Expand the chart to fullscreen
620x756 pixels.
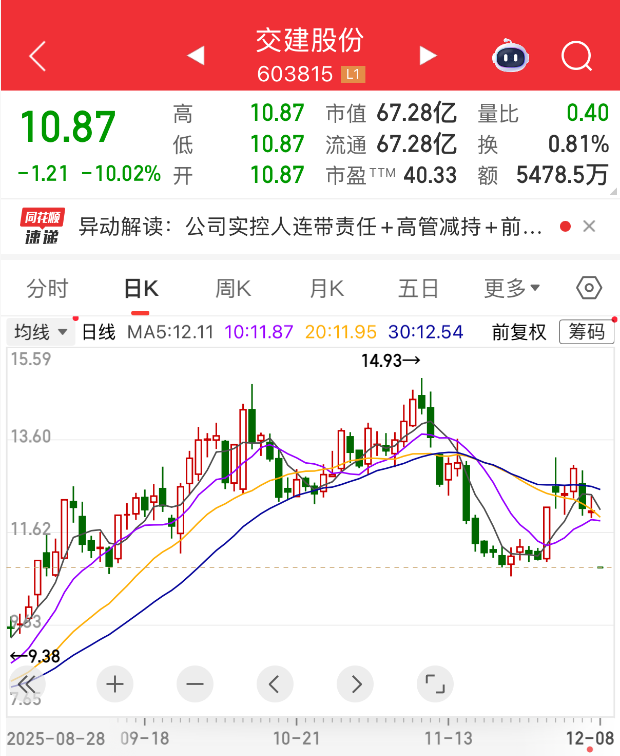[x=433, y=685]
